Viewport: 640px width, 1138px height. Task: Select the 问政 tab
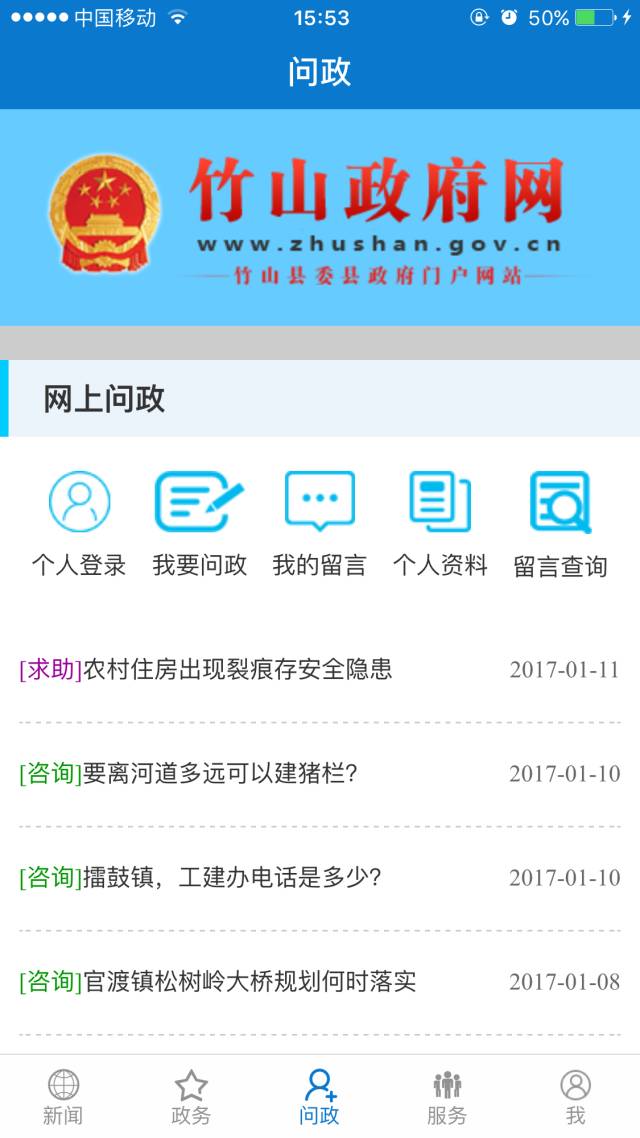tap(319, 1097)
